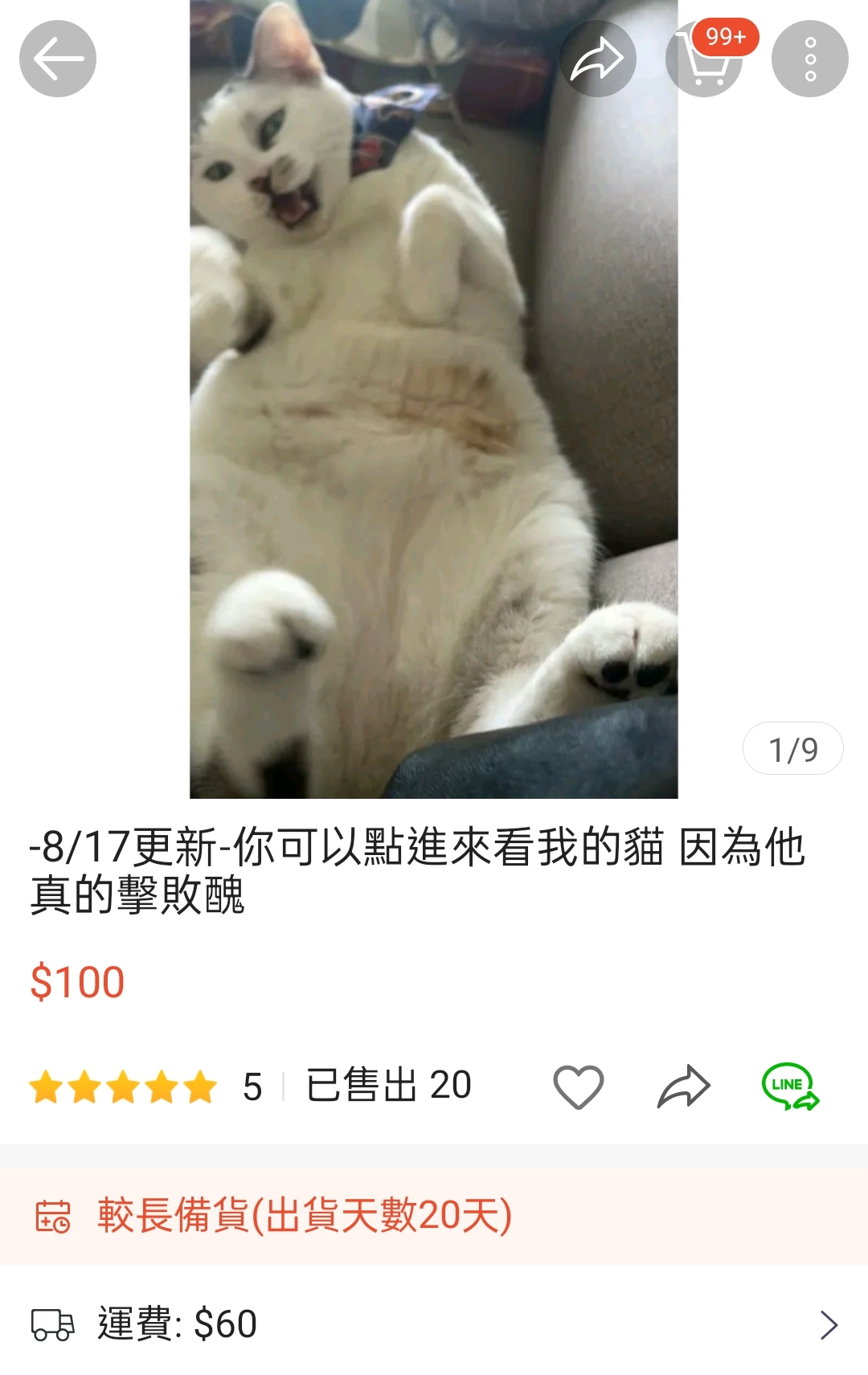Tap the share arrow beside the heart
This screenshot has width=868, height=1375.
tap(684, 1086)
